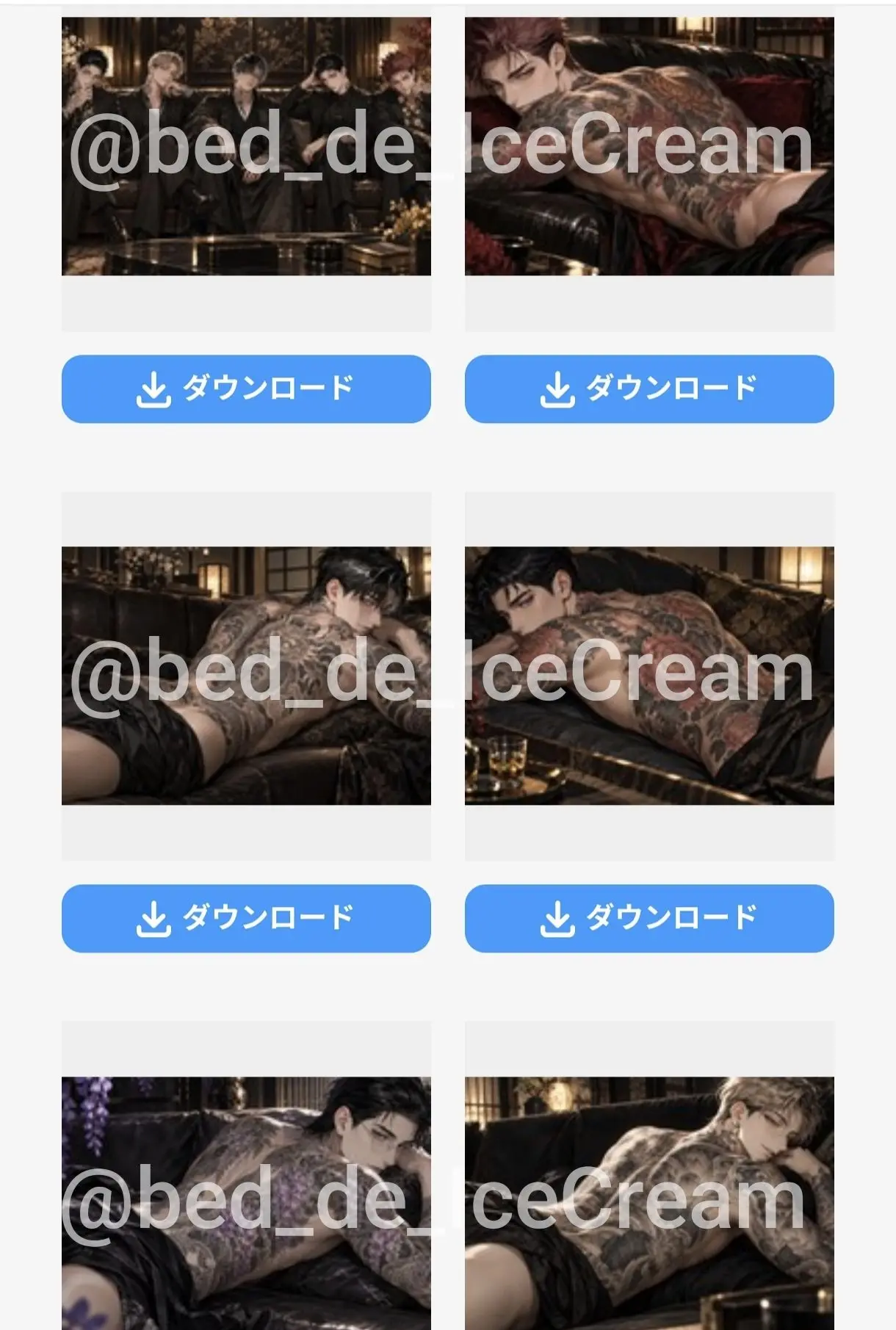This screenshot has height=1330, width=896.
Task: Download the picture below the group image
Action: (246, 919)
